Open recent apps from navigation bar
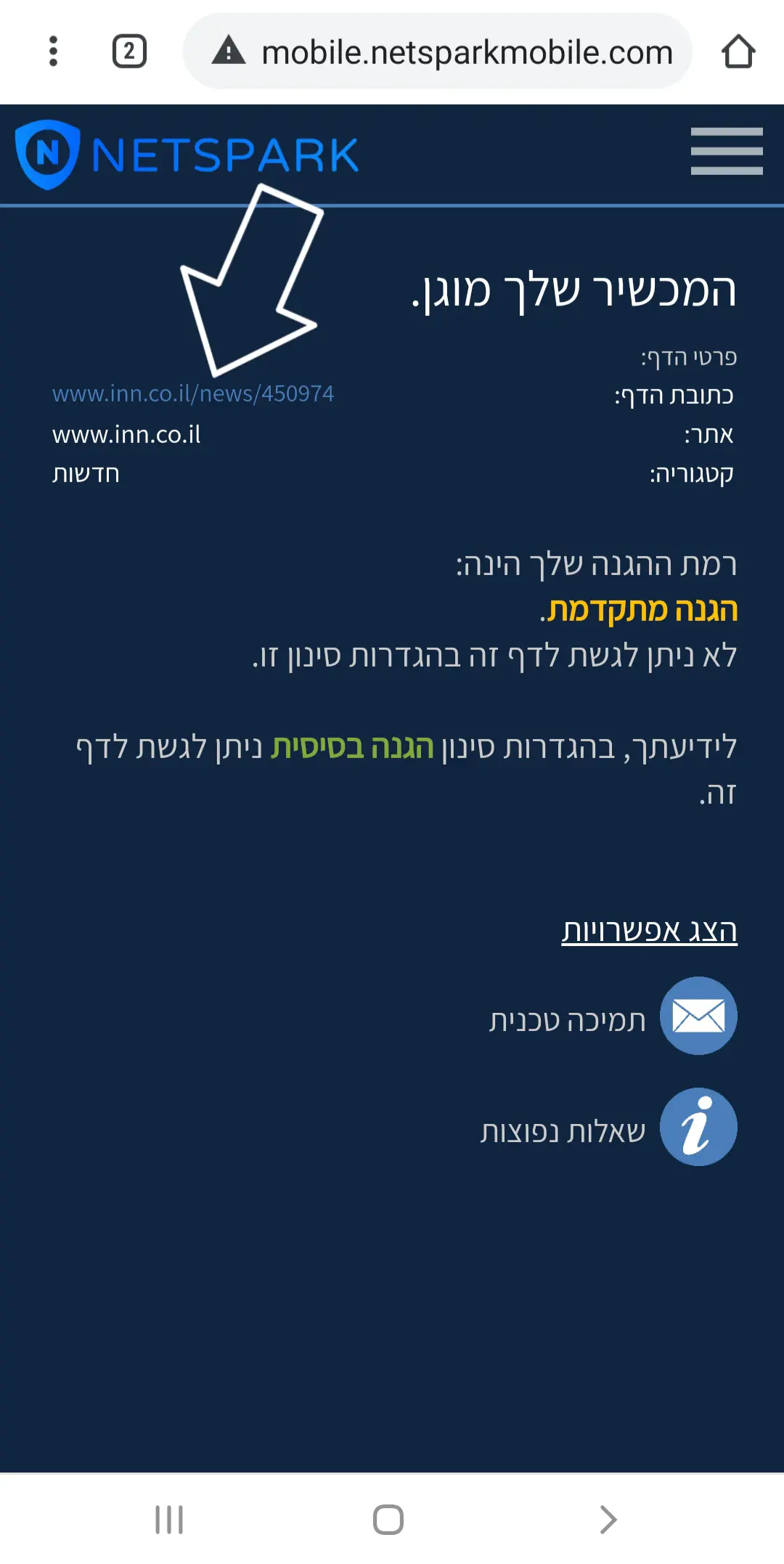784x1564 pixels. [x=169, y=1519]
